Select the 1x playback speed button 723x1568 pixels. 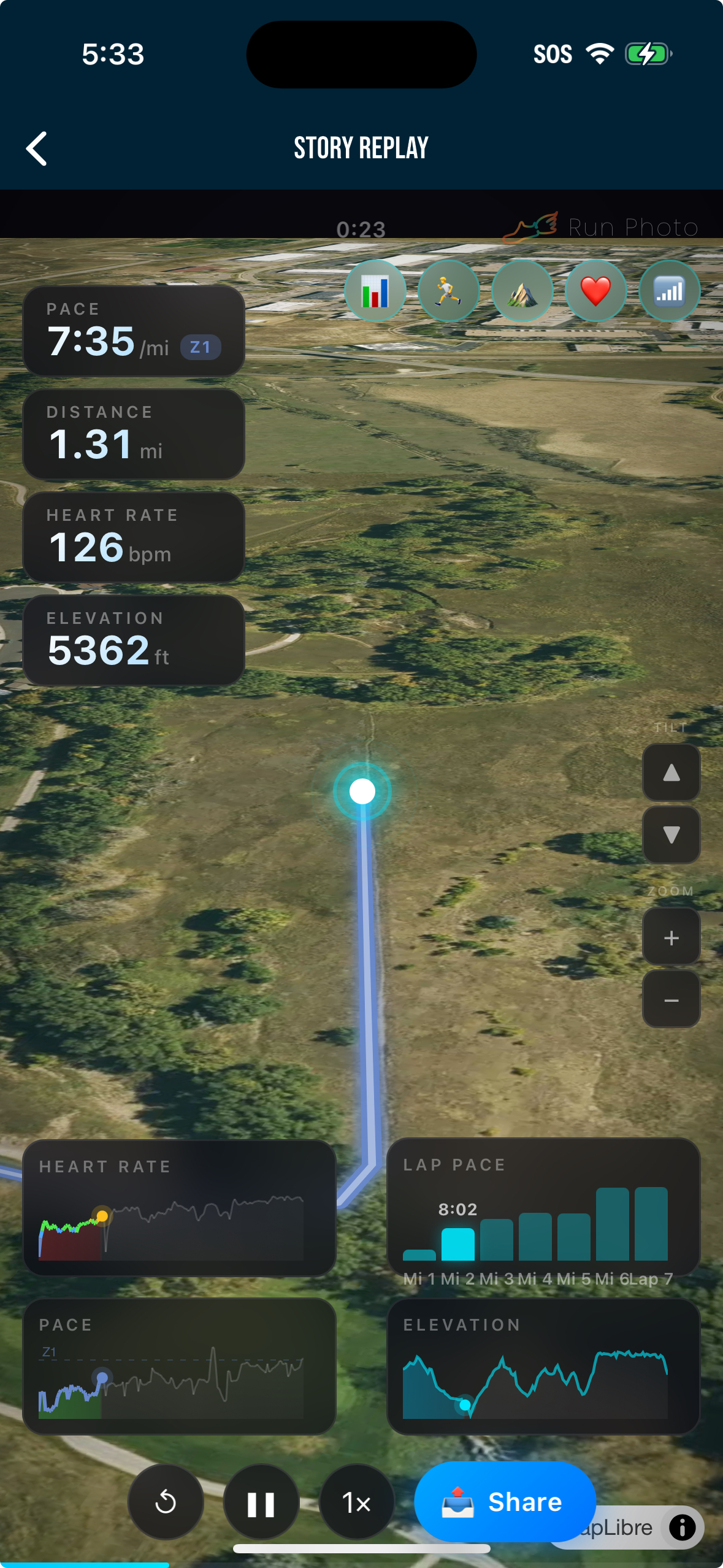[356, 1502]
